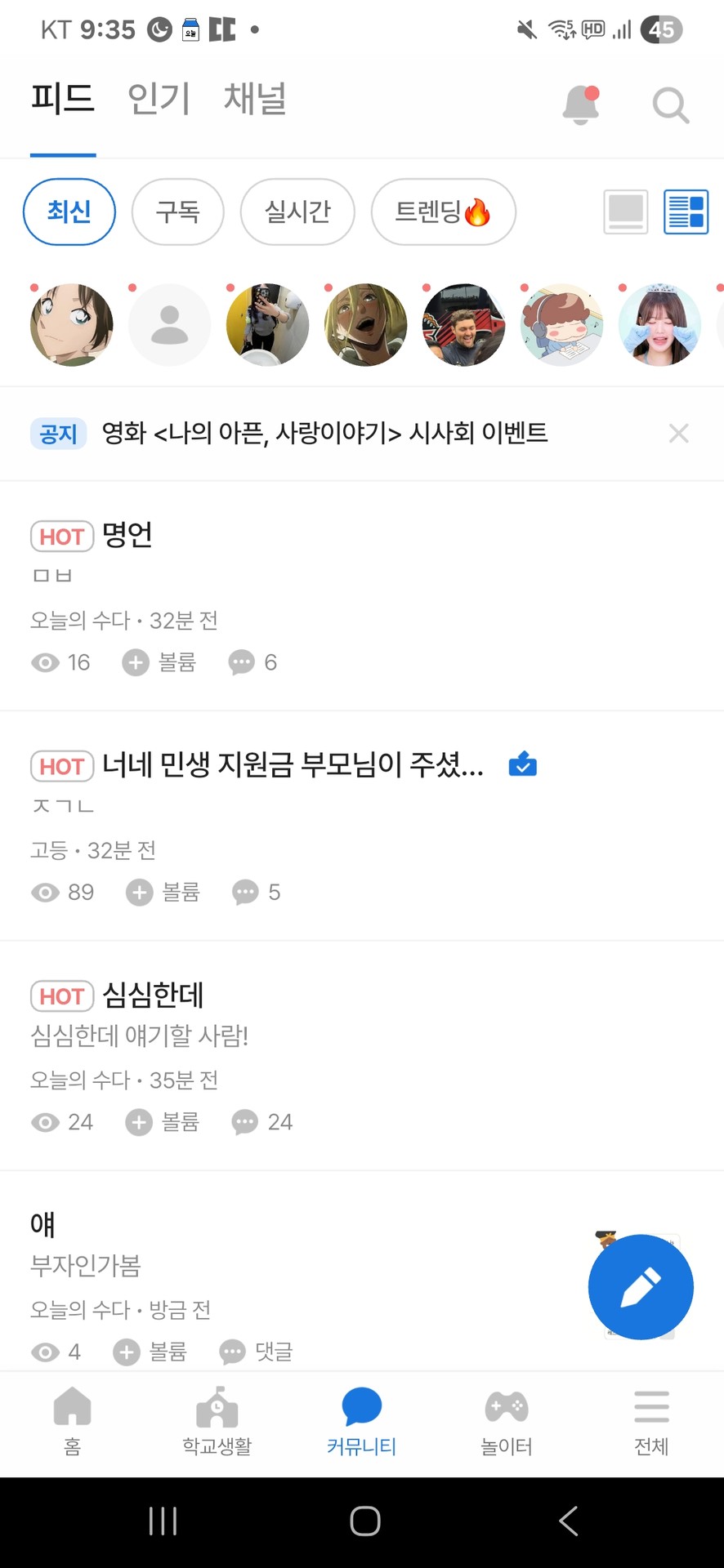Switch to the 채널 tab
Screen dimensions: 724x1568
(255, 99)
